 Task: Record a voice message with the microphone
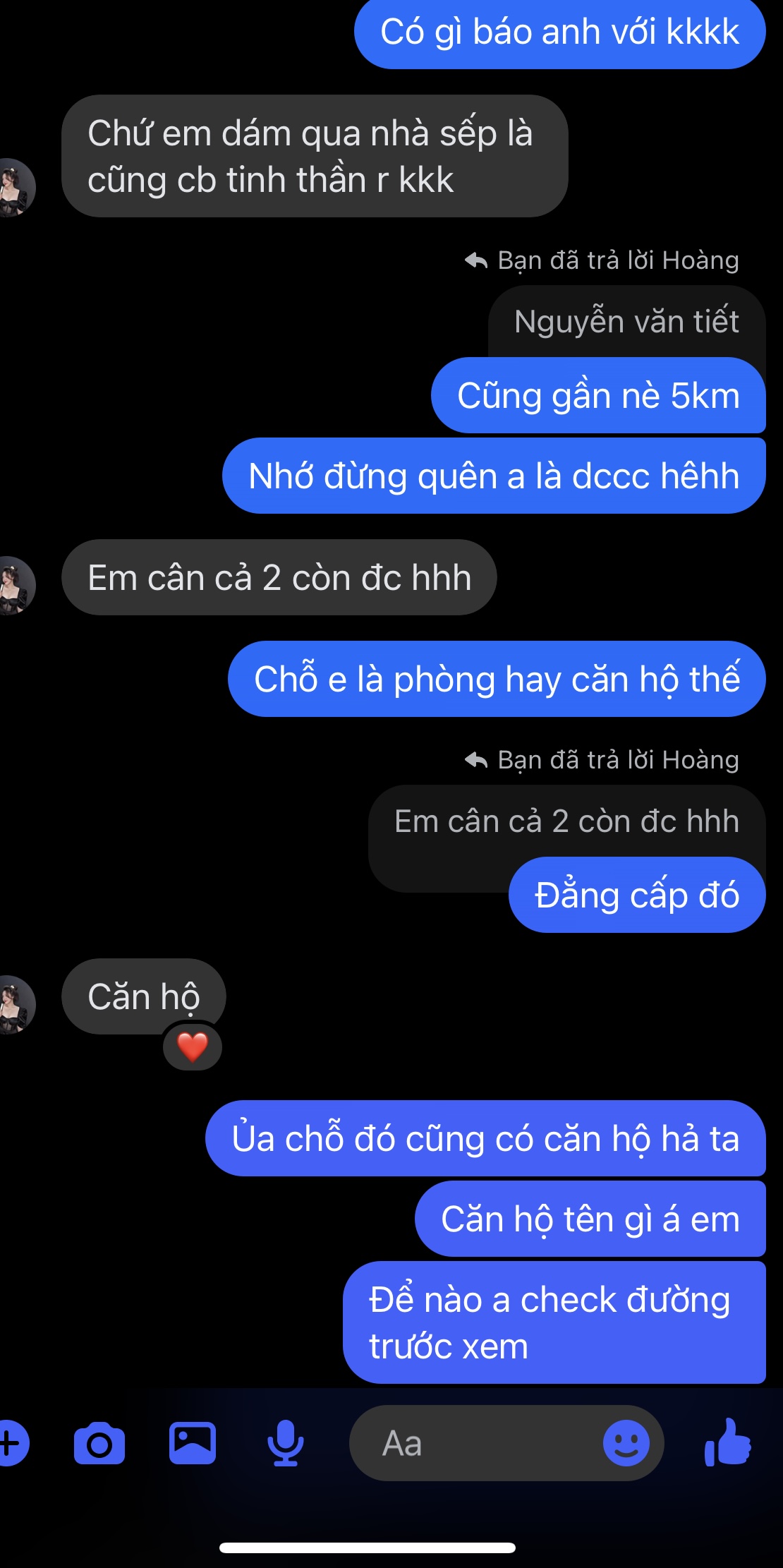pos(286,1443)
